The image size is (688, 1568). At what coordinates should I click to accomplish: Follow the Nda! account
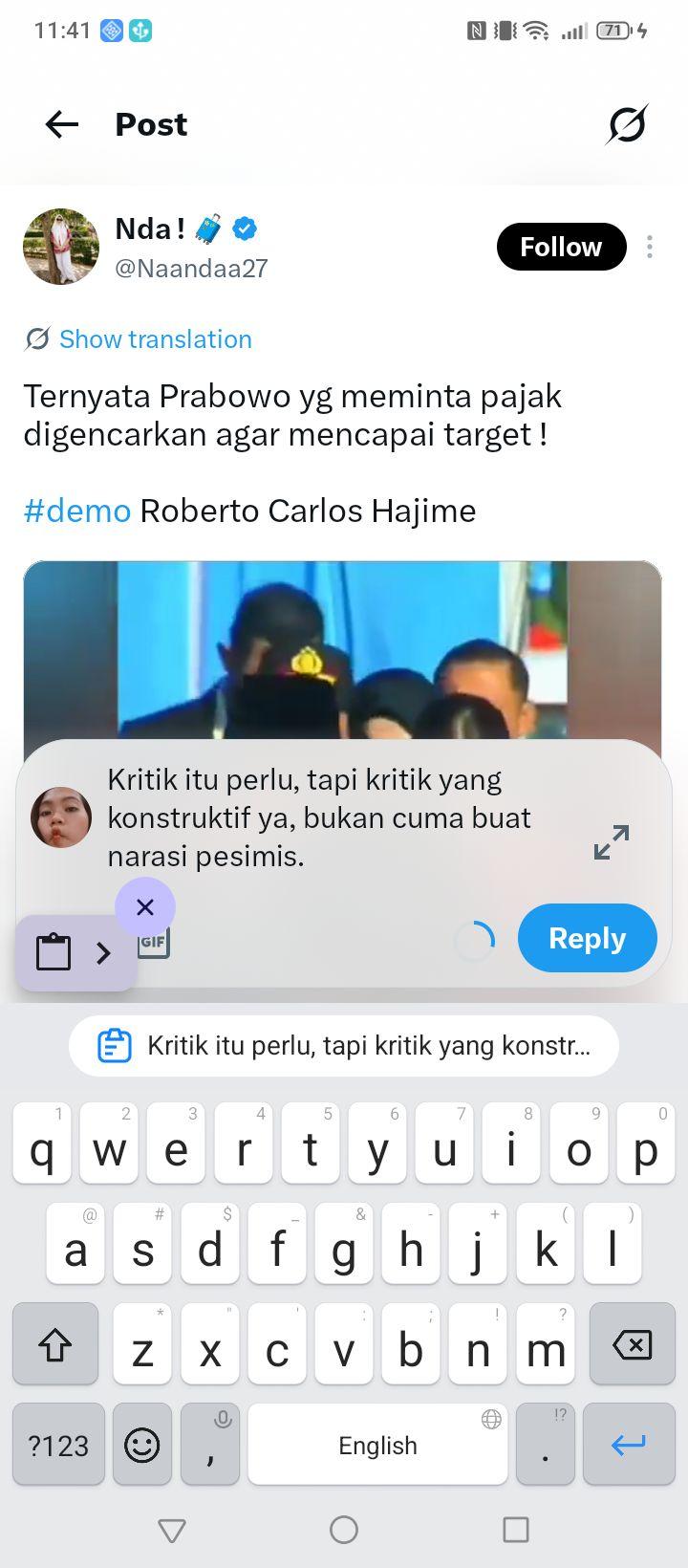click(561, 247)
